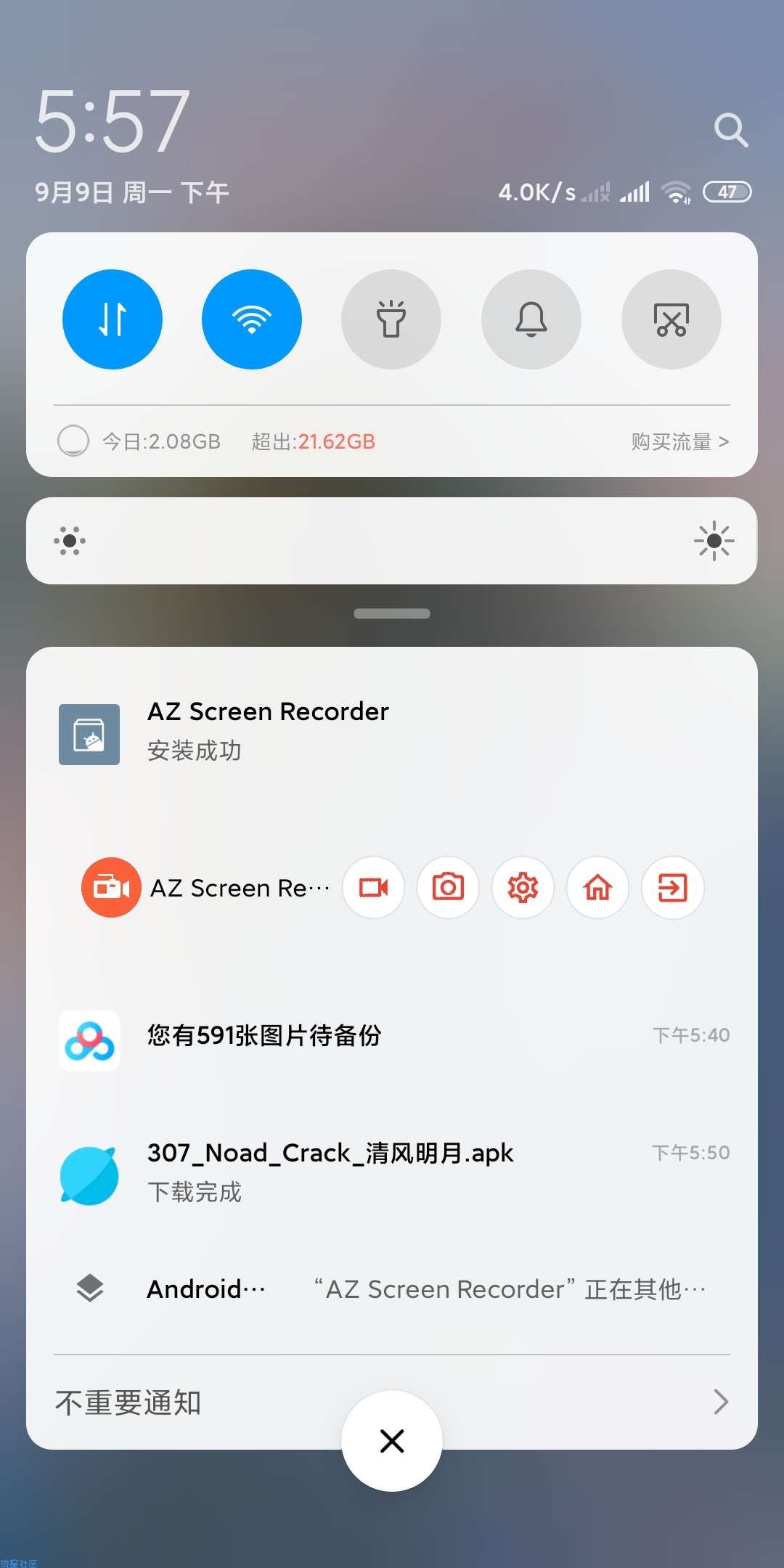Image resolution: width=784 pixels, height=1568 pixels.
Task: Disable the Wi-Fi quick toggle
Action: pyautogui.click(x=252, y=319)
